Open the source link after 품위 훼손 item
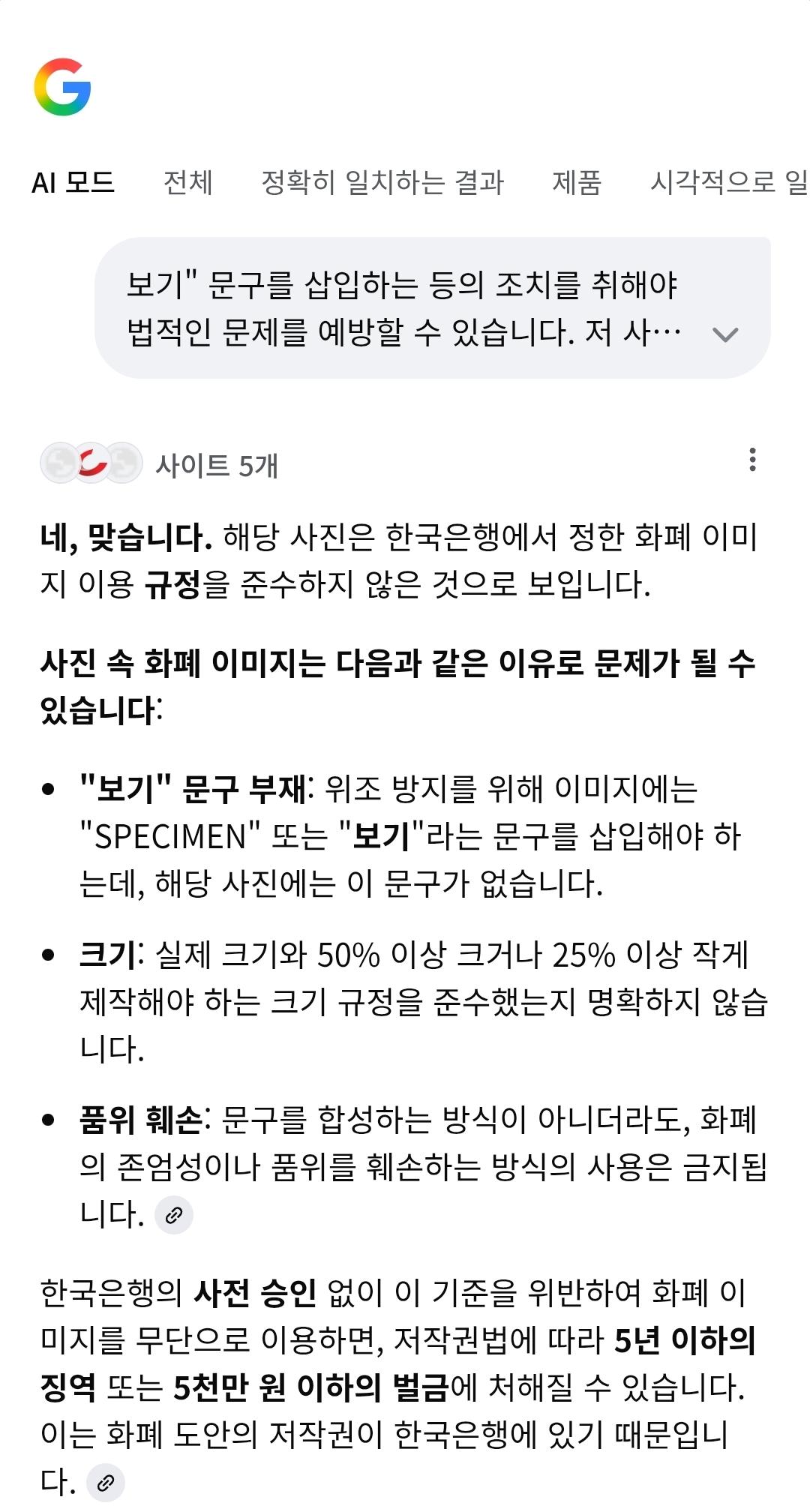Viewport: 810px width, 1512px height. coord(174,1214)
